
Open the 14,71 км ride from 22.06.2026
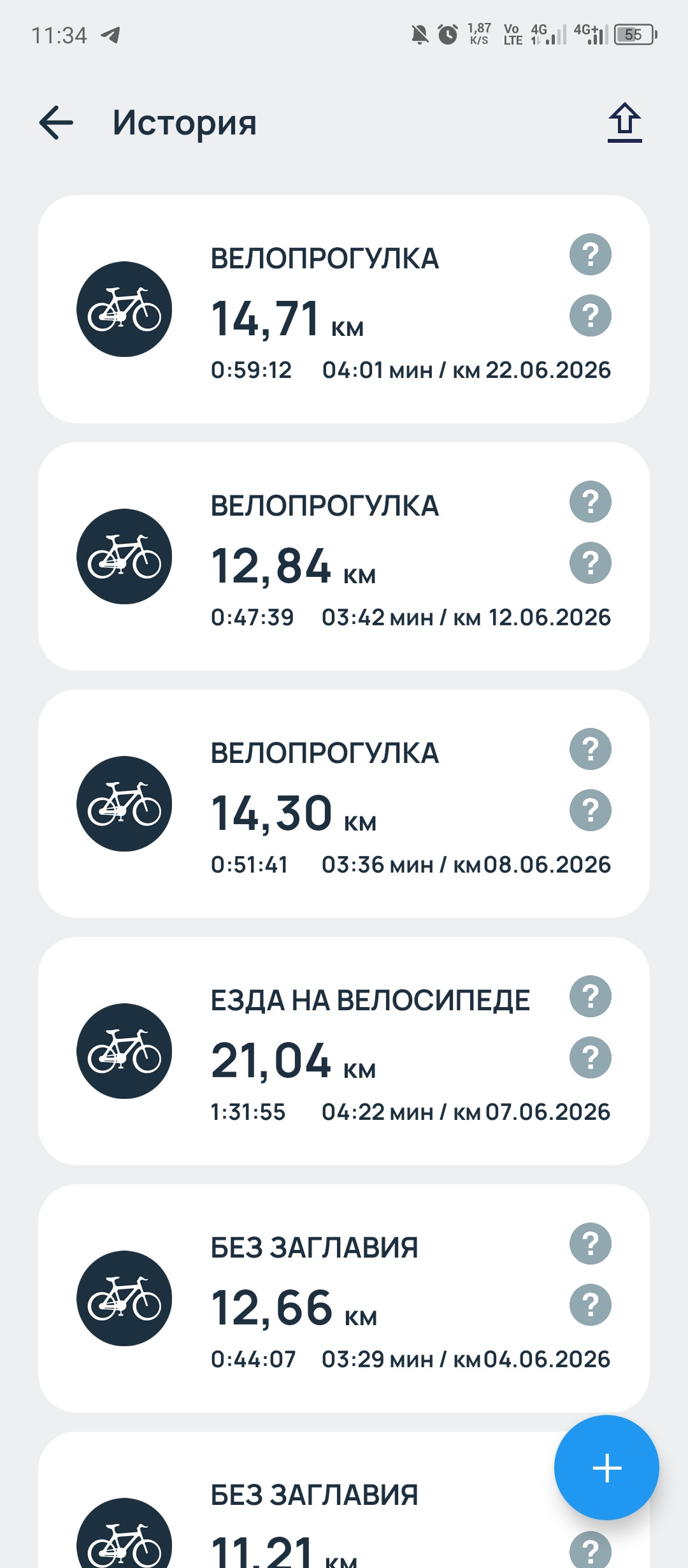pos(344,309)
